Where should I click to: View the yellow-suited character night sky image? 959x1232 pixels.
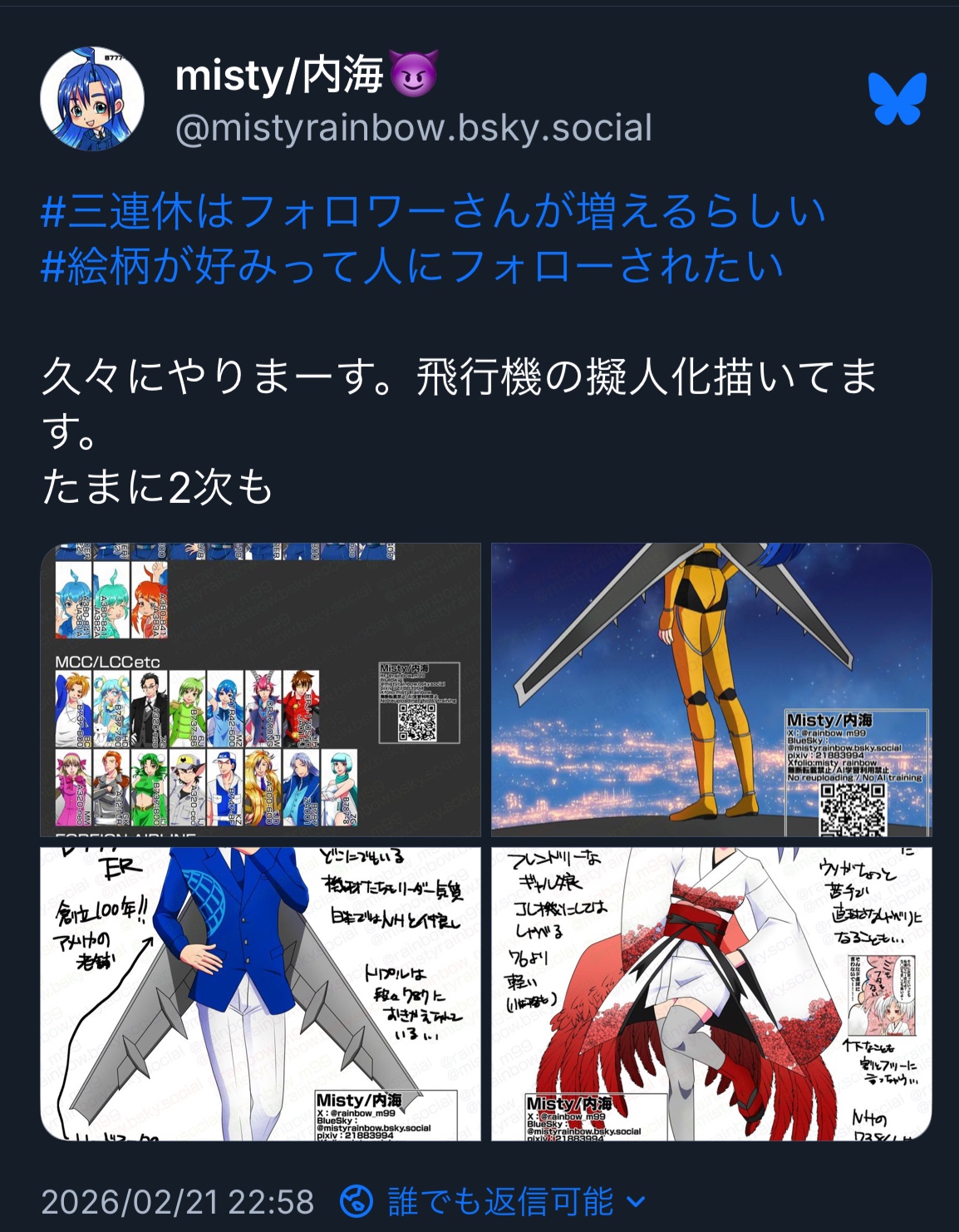click(x=711, y=689)
